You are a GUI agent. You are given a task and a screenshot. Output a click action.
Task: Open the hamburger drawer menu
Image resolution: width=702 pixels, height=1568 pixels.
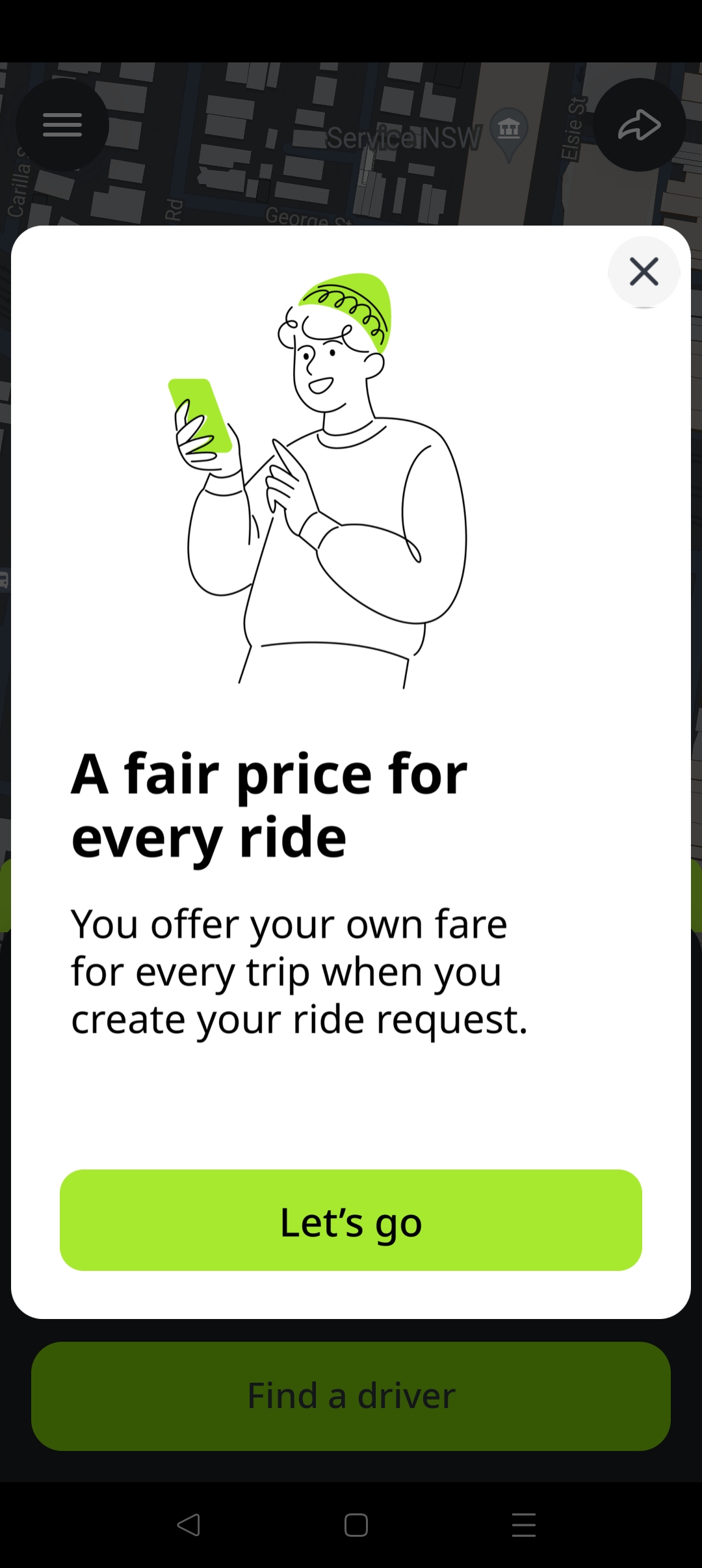coord(62,125)
